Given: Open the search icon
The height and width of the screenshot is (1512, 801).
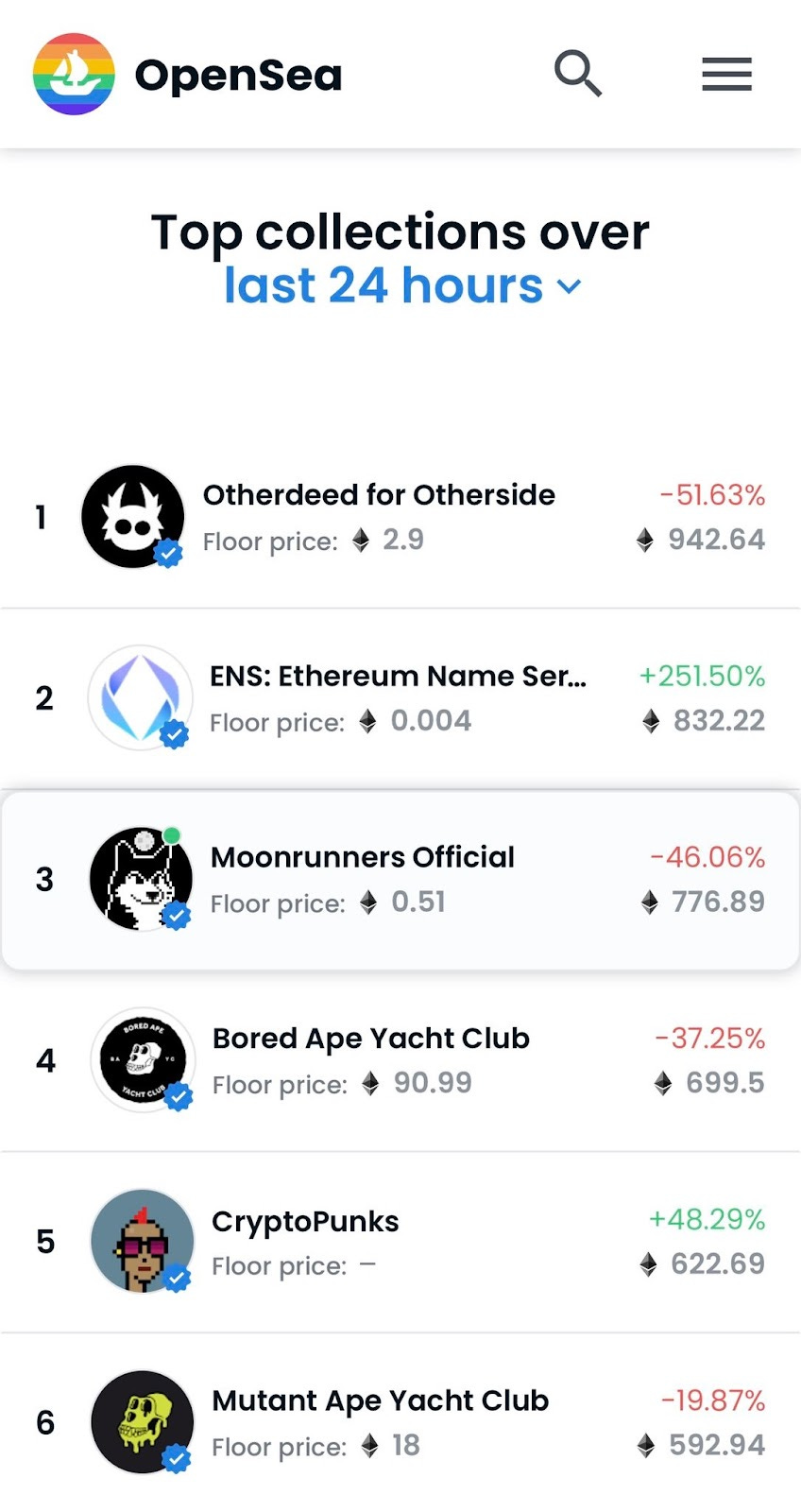Looking at the screenshot, I should (x=577, y=74).
